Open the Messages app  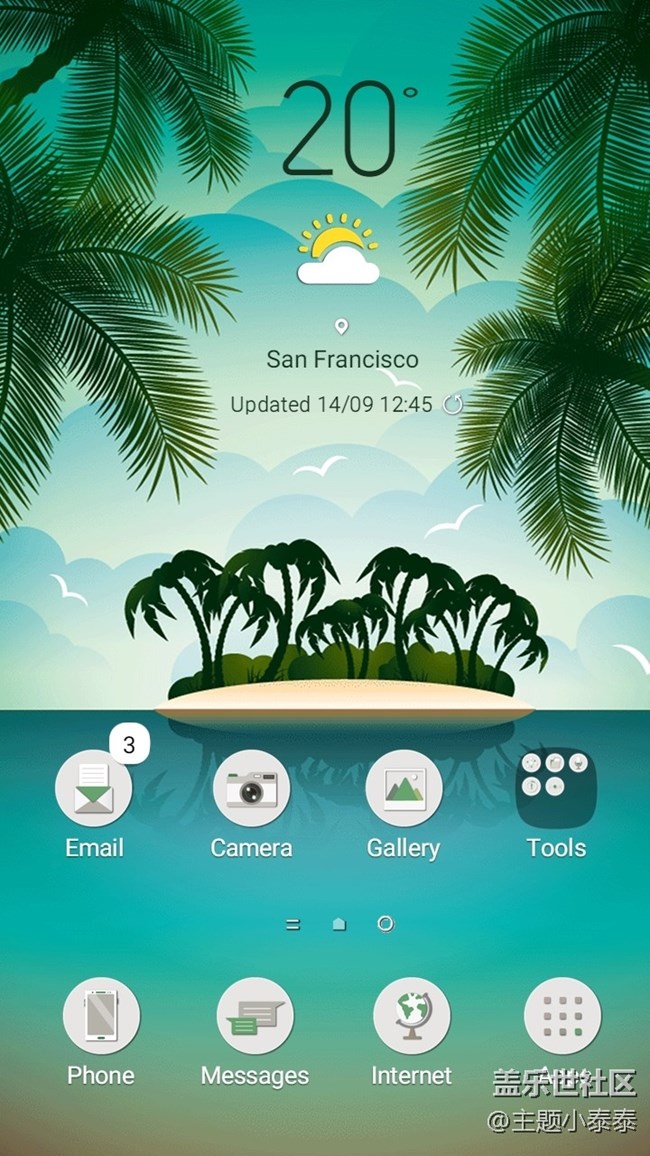254,1017
